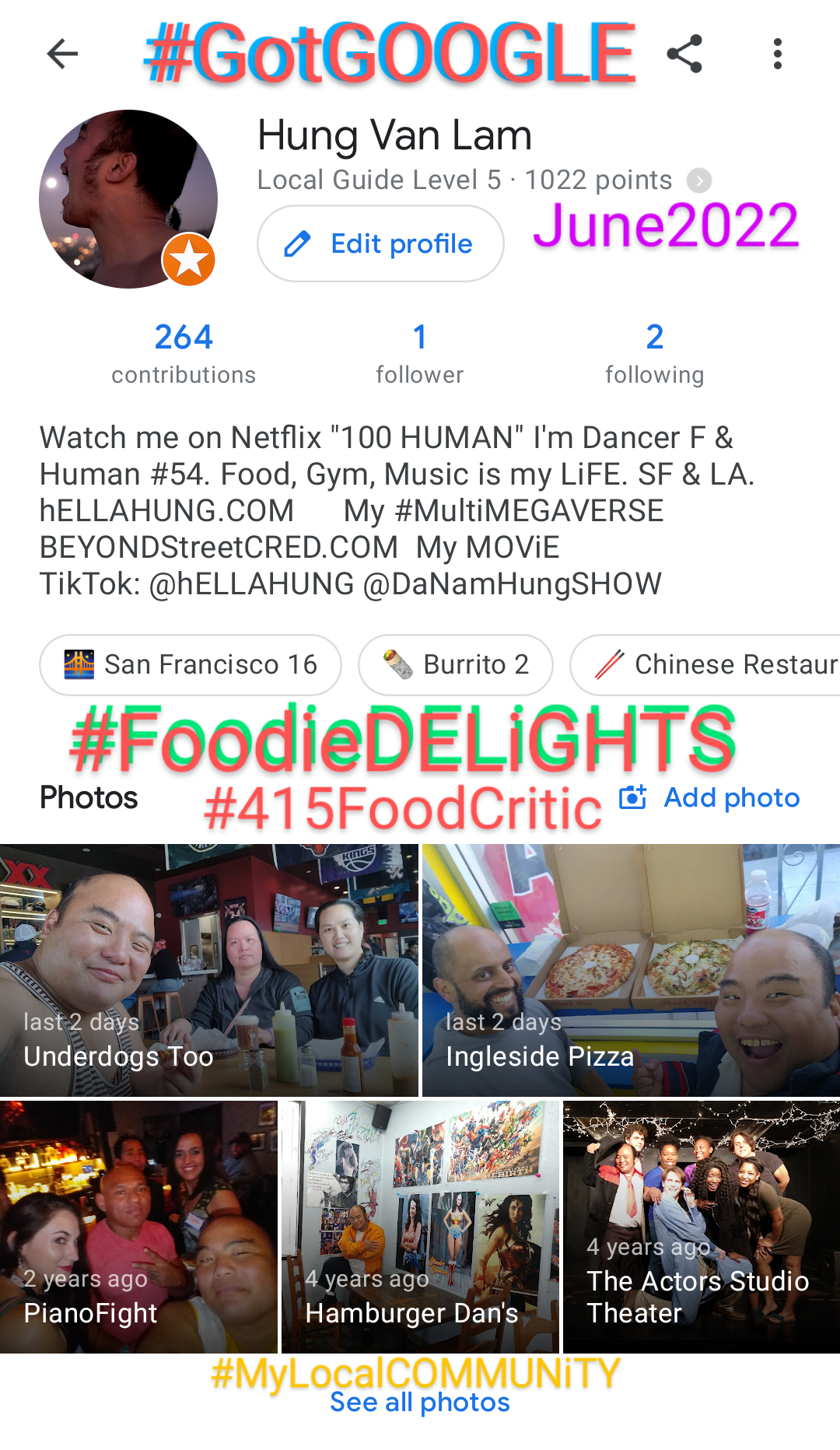Open the Ingleside Pizza photo
The image size is (840, 1450).
[x=631, y=970]
